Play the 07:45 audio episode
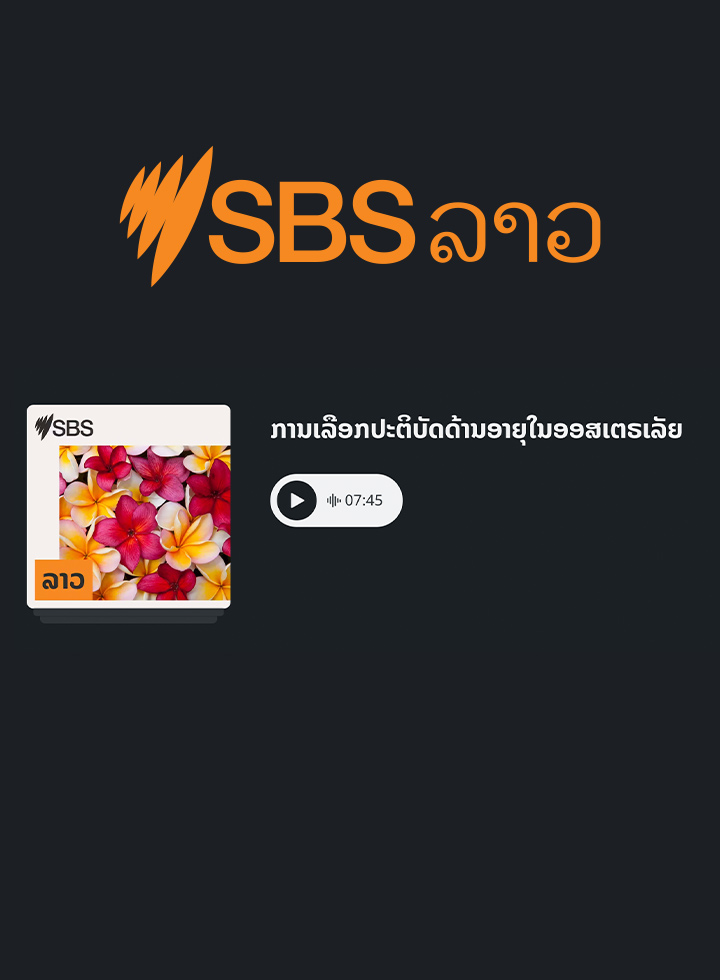 click(x=297, y=500)
